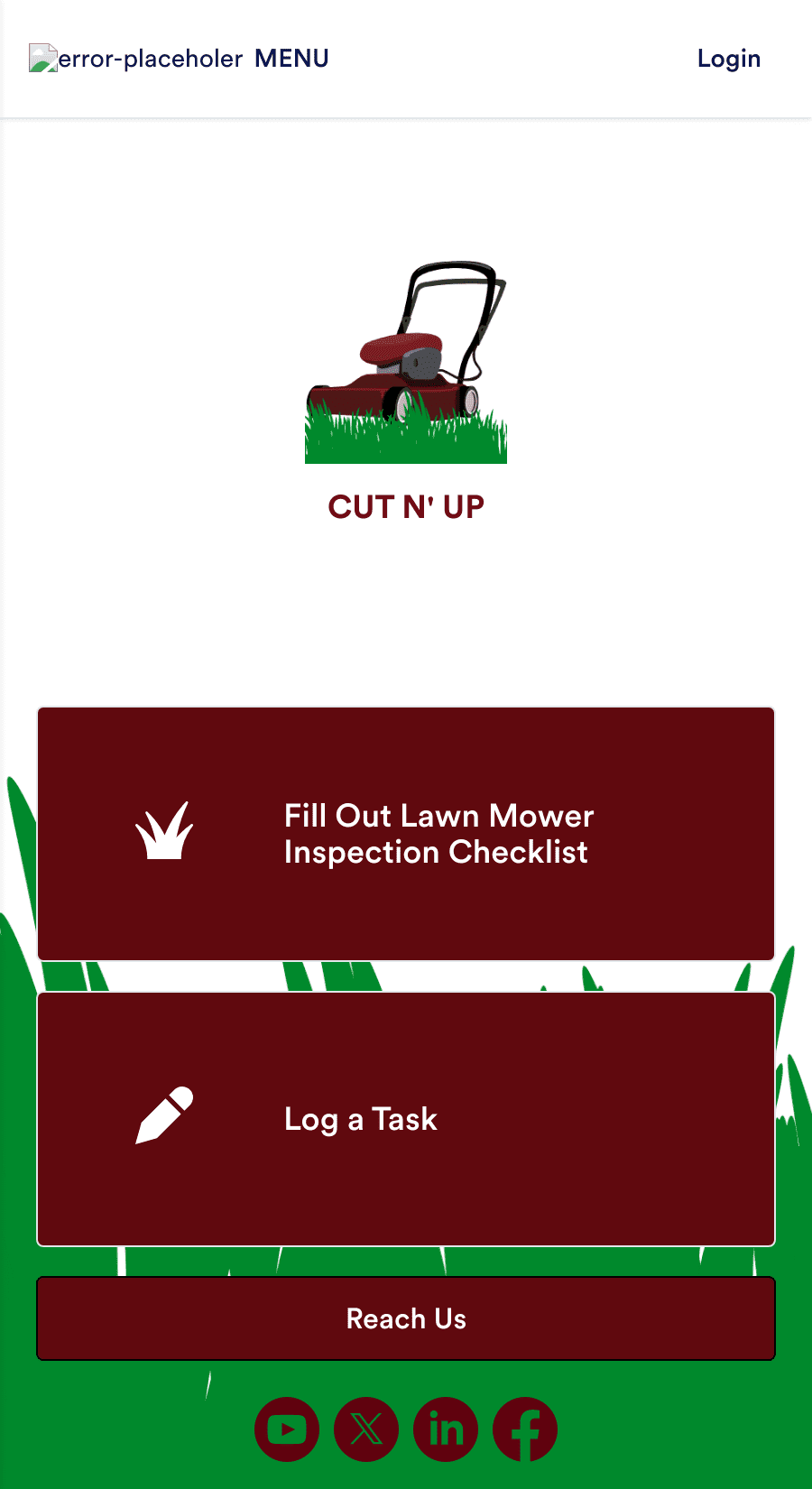Click the pencil icon on the Log a Task card

164,1118
